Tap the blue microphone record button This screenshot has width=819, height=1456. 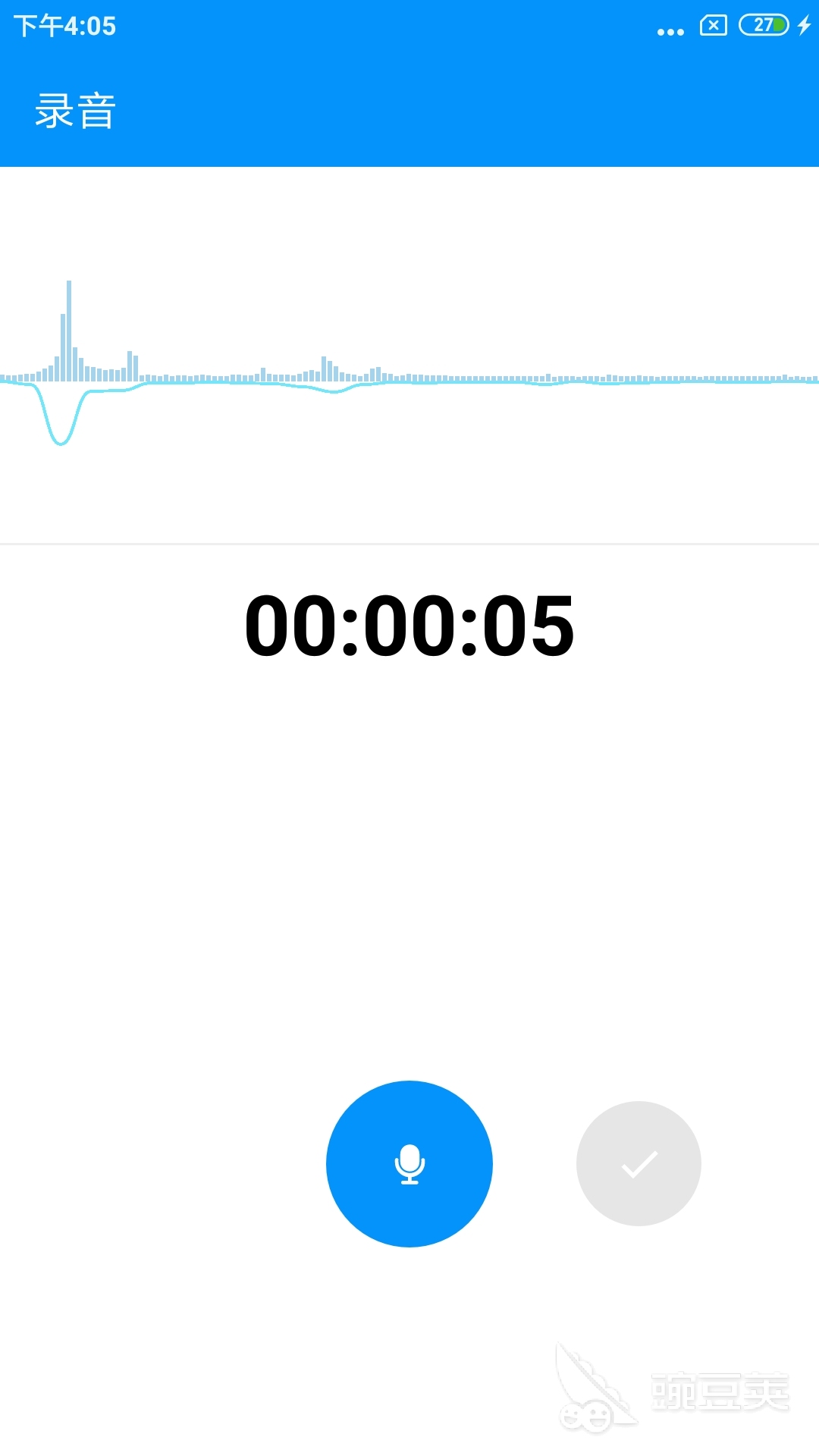[x=409, y=1163]
